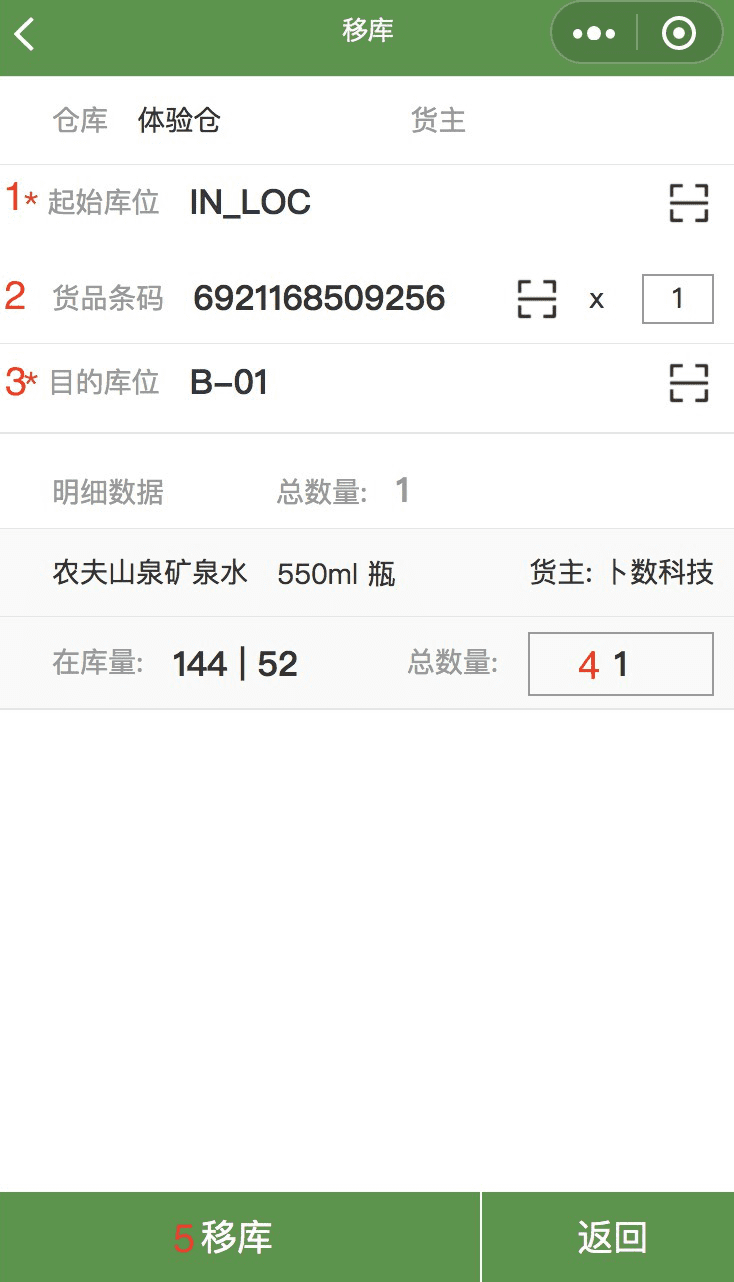Screen dimensions: 734x1282
Task: Close the mini program with the circle icon
Action: (679, 34)
